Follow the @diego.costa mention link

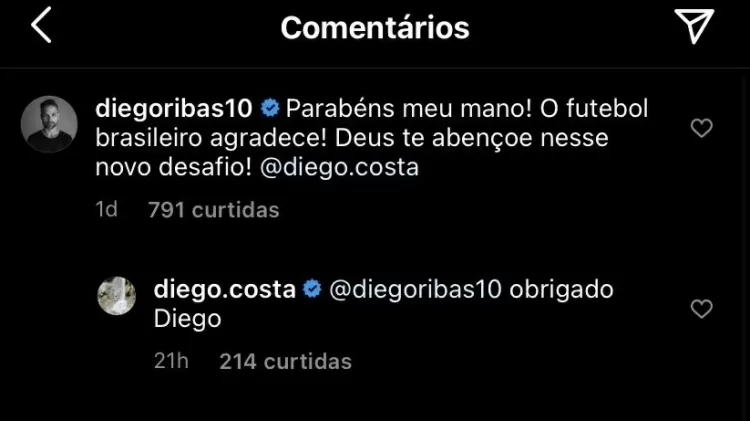[x=338, y=167]
